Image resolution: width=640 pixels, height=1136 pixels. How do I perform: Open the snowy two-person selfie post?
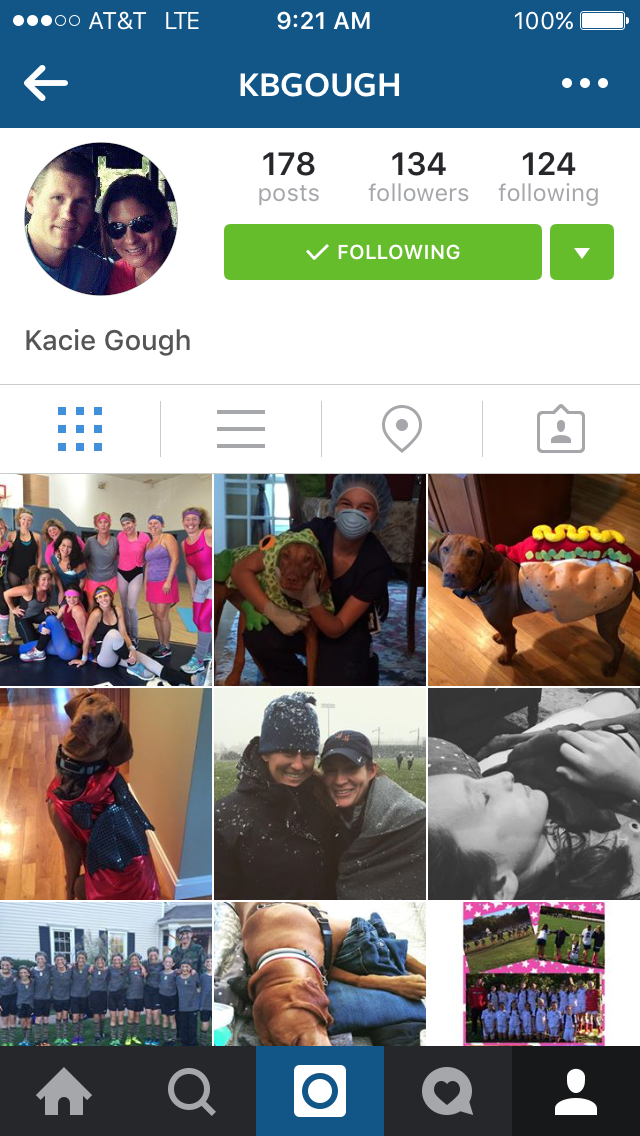click(320, 794)
